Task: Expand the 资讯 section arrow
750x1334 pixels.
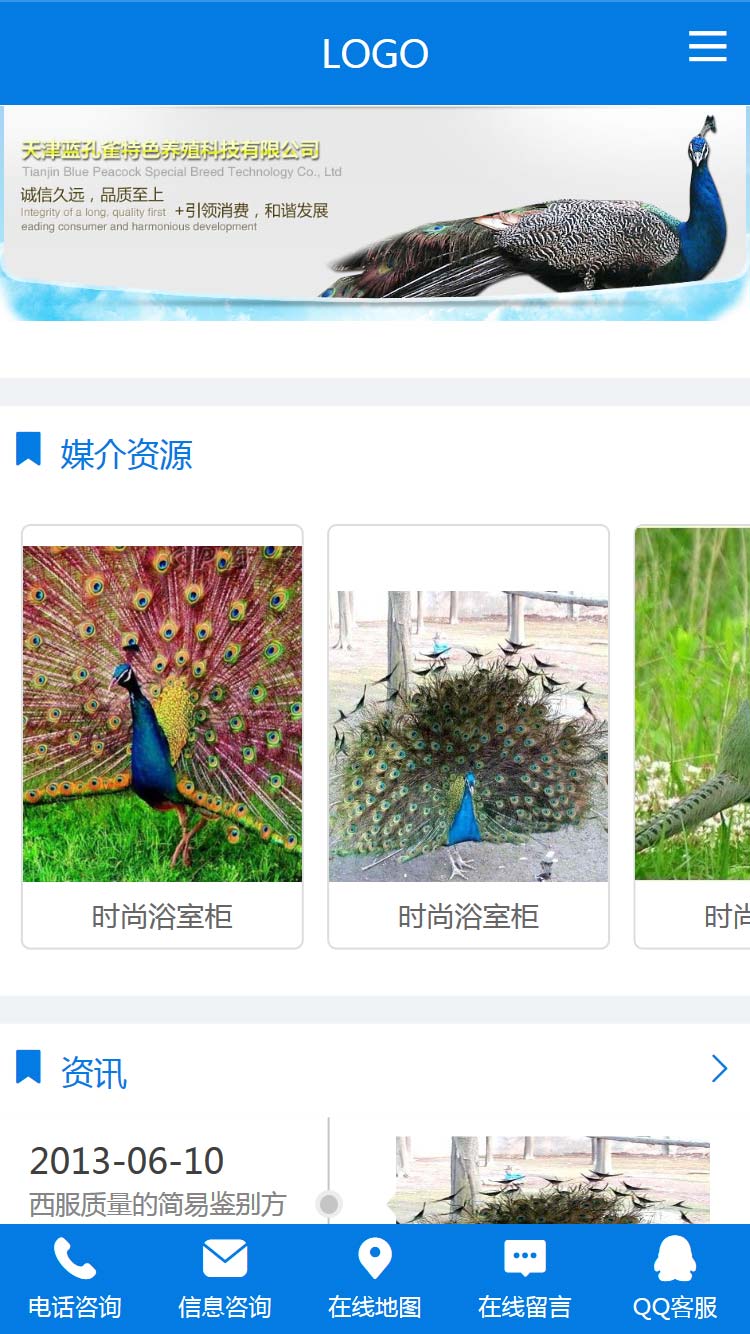Action: click(718, 1069)
